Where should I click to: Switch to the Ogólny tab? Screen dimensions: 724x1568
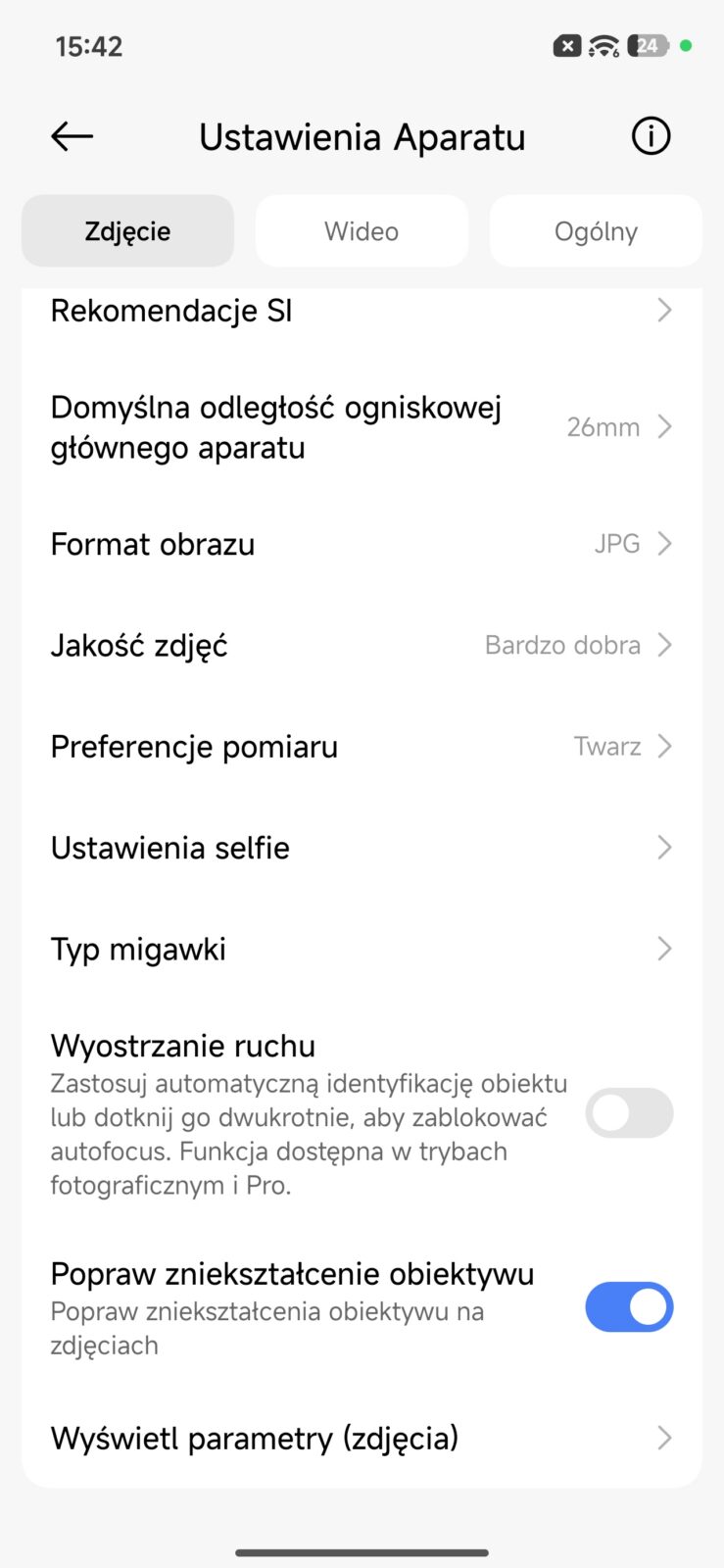(x=596, y=231)
